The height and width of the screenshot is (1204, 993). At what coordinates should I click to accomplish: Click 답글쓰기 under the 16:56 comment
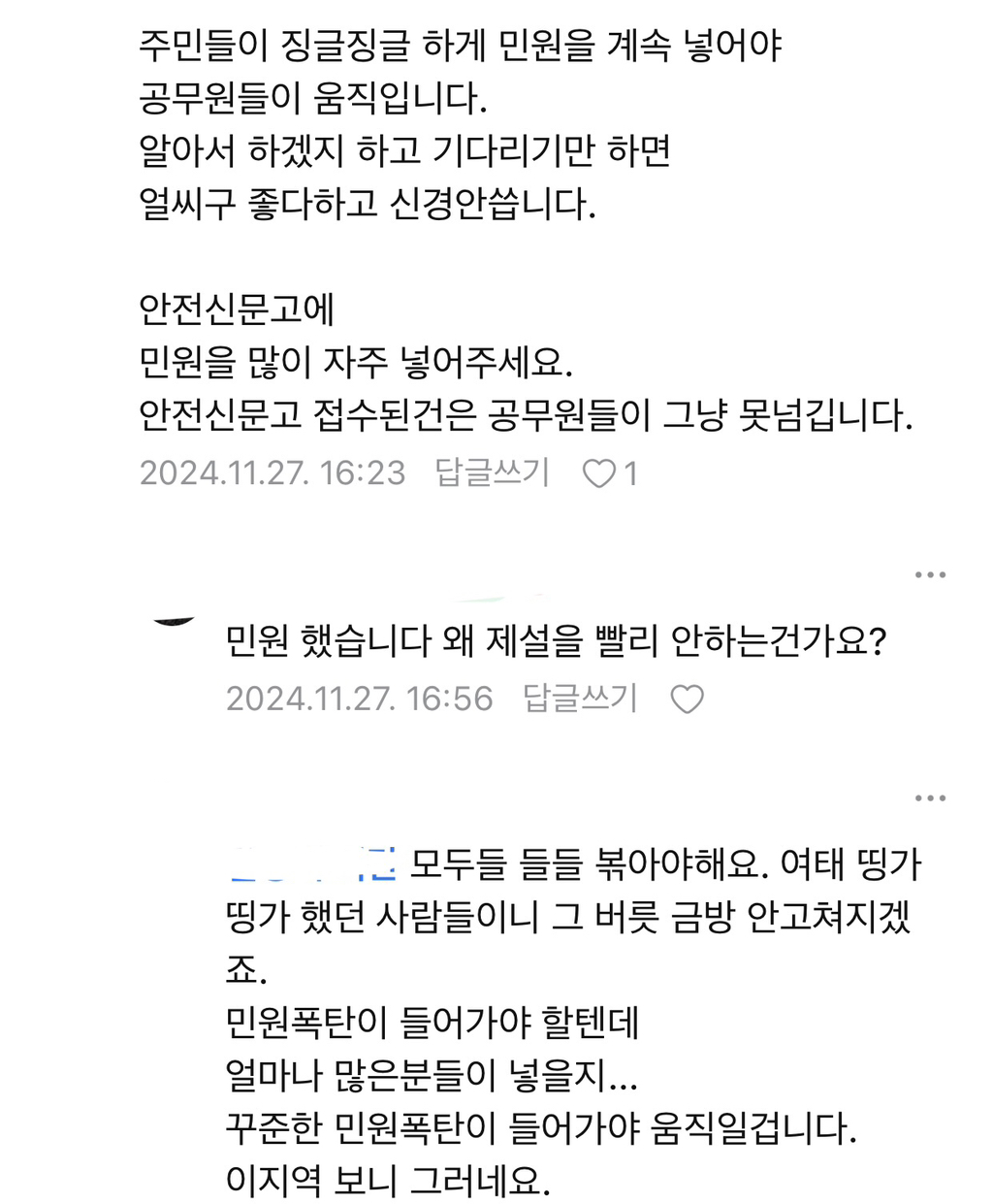[581, 697]
